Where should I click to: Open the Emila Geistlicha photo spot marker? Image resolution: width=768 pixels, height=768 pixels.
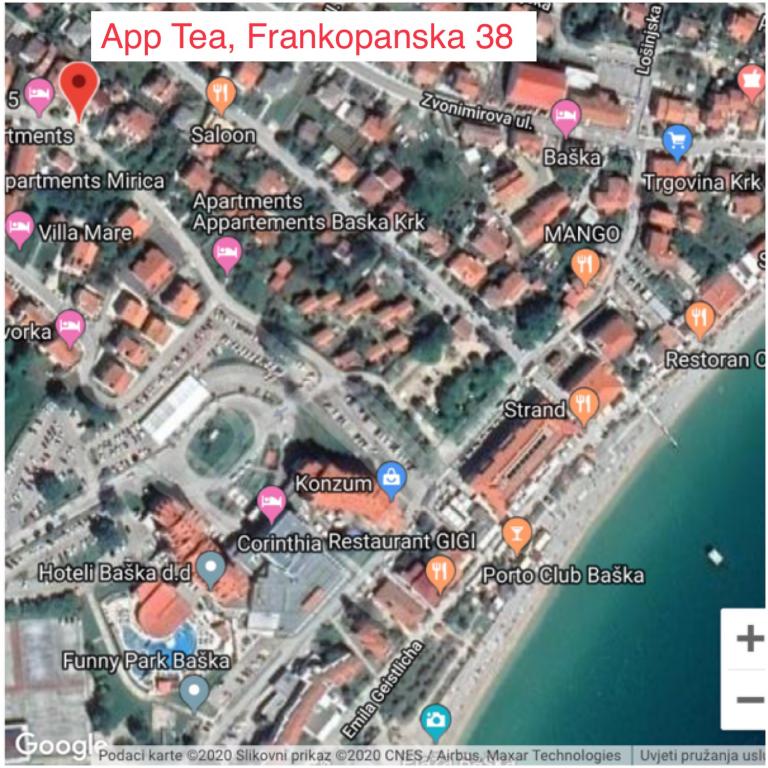click(x=435, y=720)
